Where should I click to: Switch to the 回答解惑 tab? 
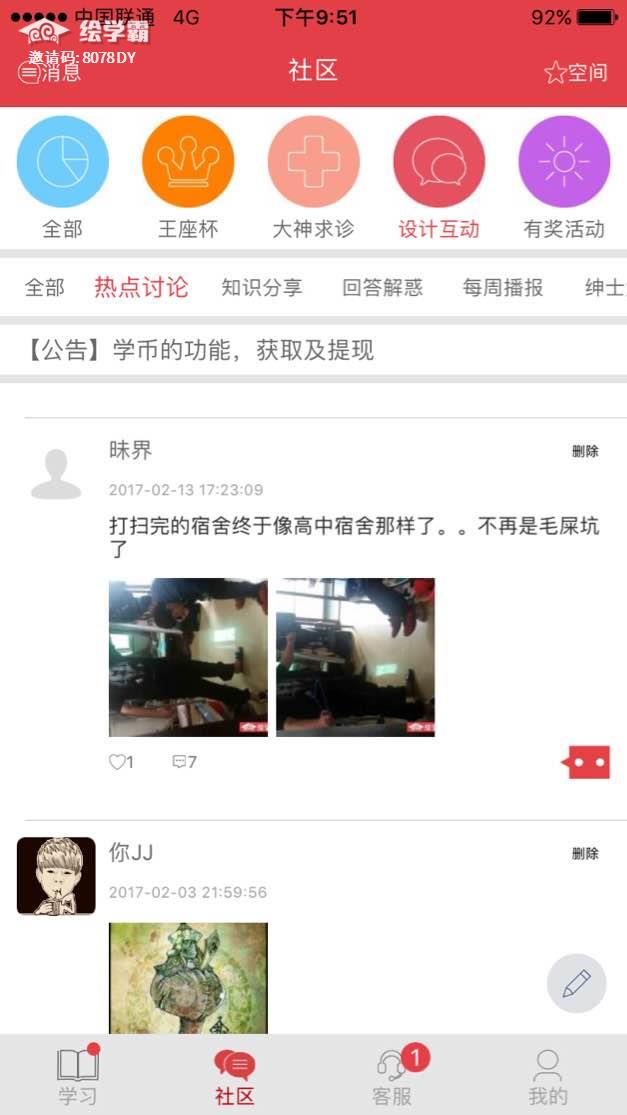382,288
